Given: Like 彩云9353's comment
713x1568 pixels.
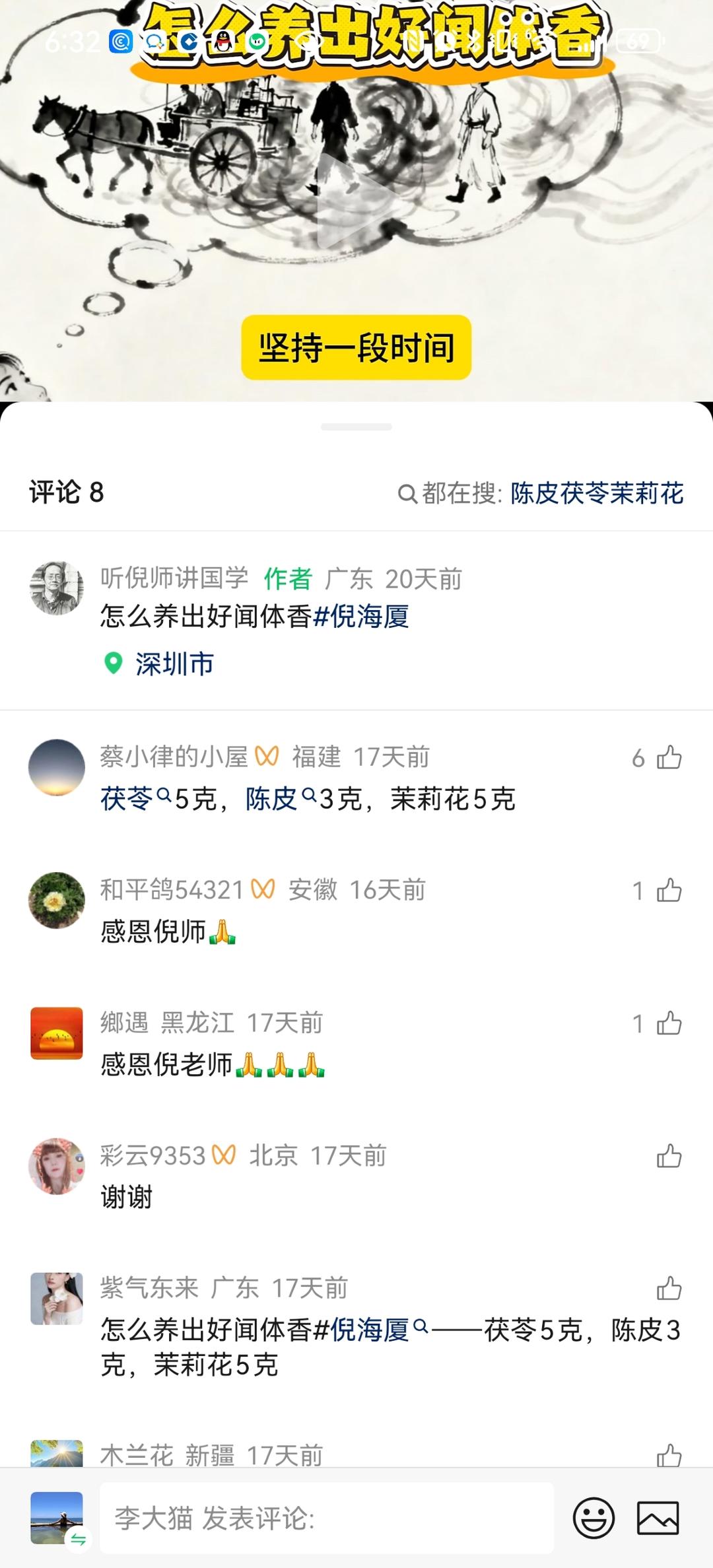Looking at the screenshot, I should click(669, 1155).
